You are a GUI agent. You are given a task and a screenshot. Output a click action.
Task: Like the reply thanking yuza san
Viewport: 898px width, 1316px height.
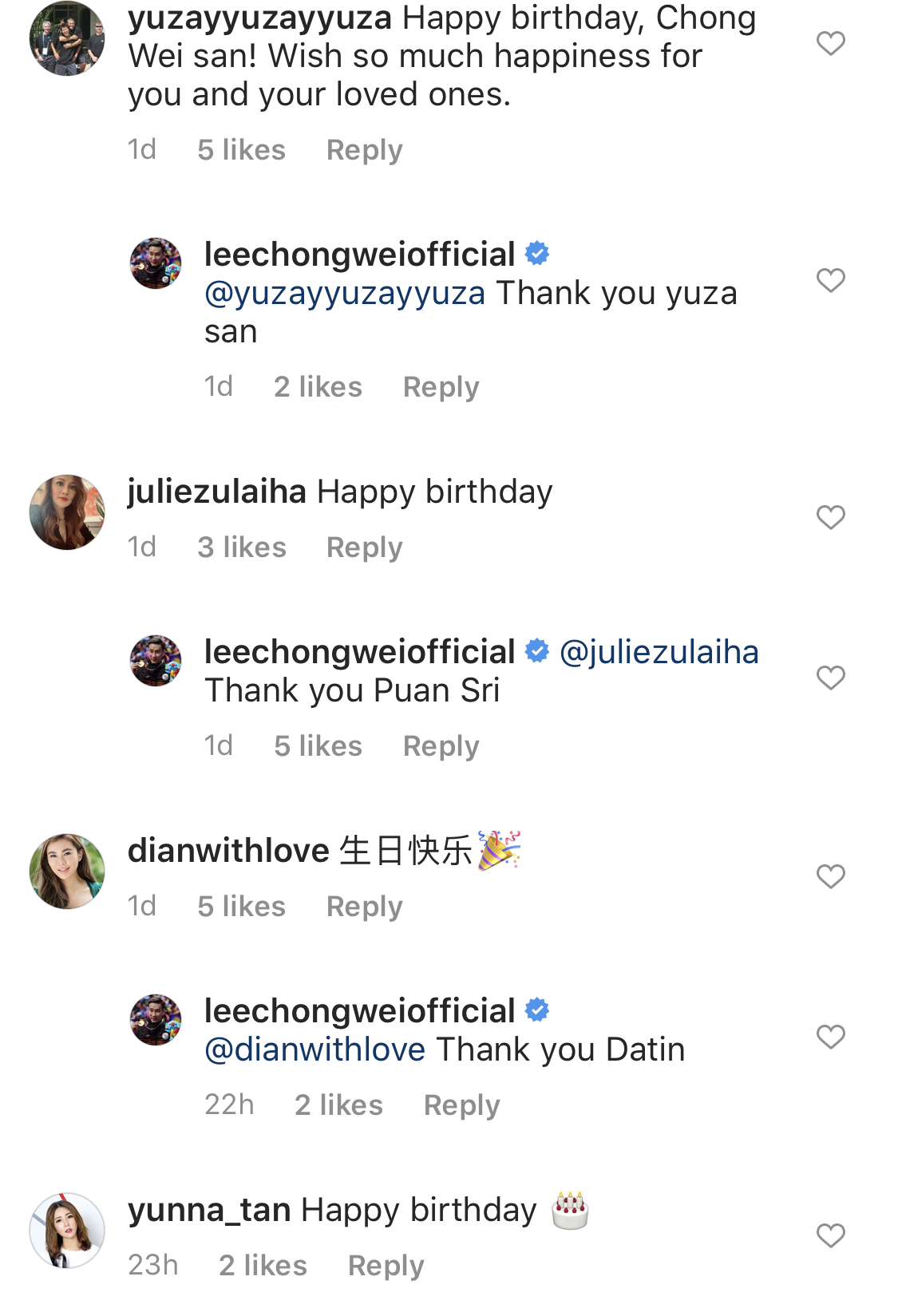830,280
